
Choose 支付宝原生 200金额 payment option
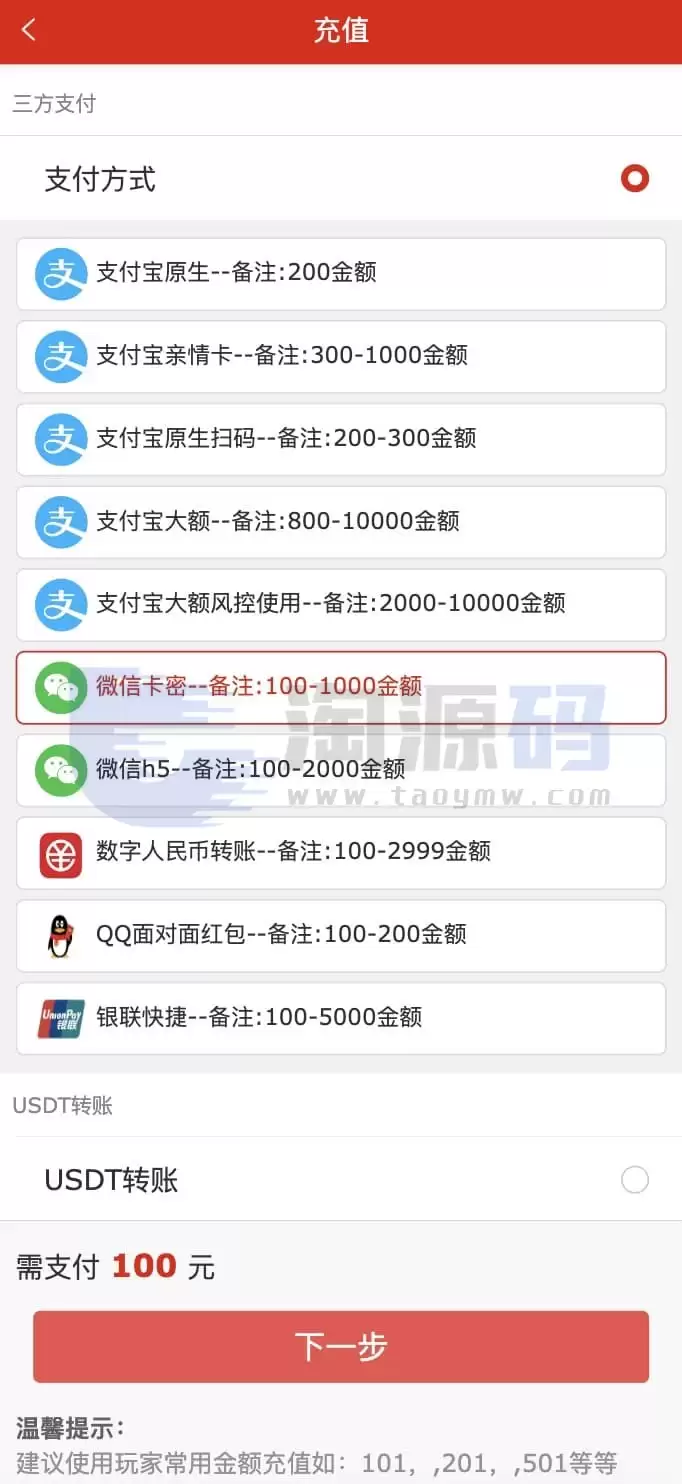click(x=341, y=274)
